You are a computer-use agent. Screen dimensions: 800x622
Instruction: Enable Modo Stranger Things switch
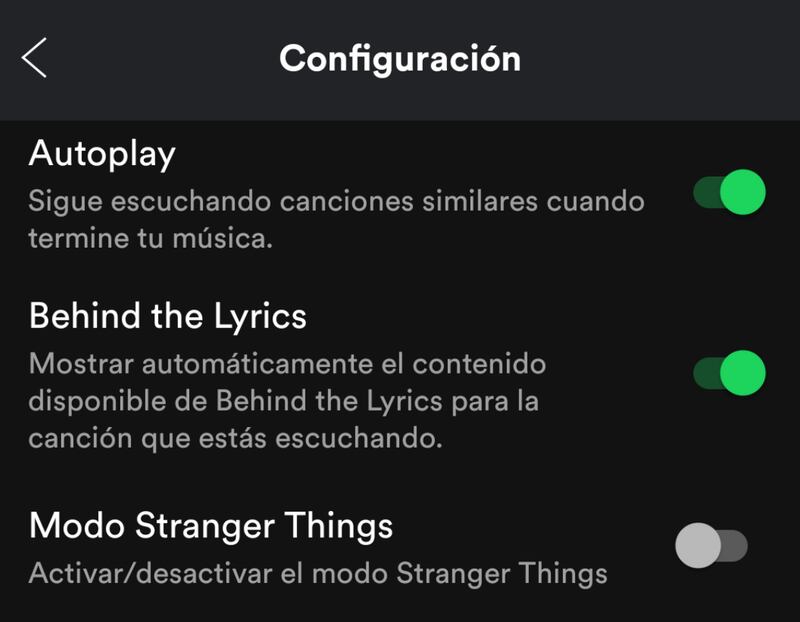click(x=712, y=546)
